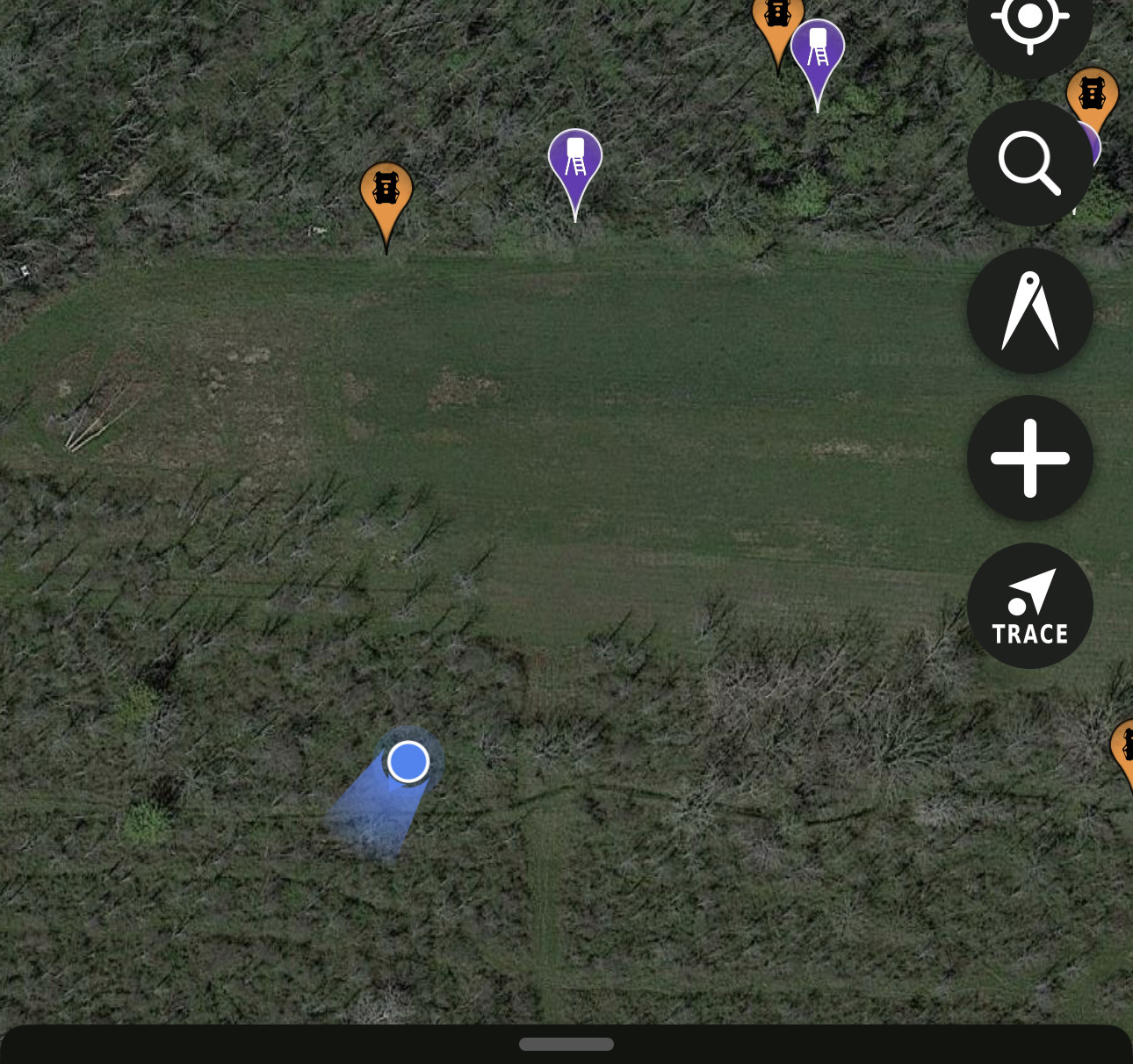1133x1064 pixels.
Task: Add a new item with the plus button
Action: pyautogui.click(x=1029, y=458)
